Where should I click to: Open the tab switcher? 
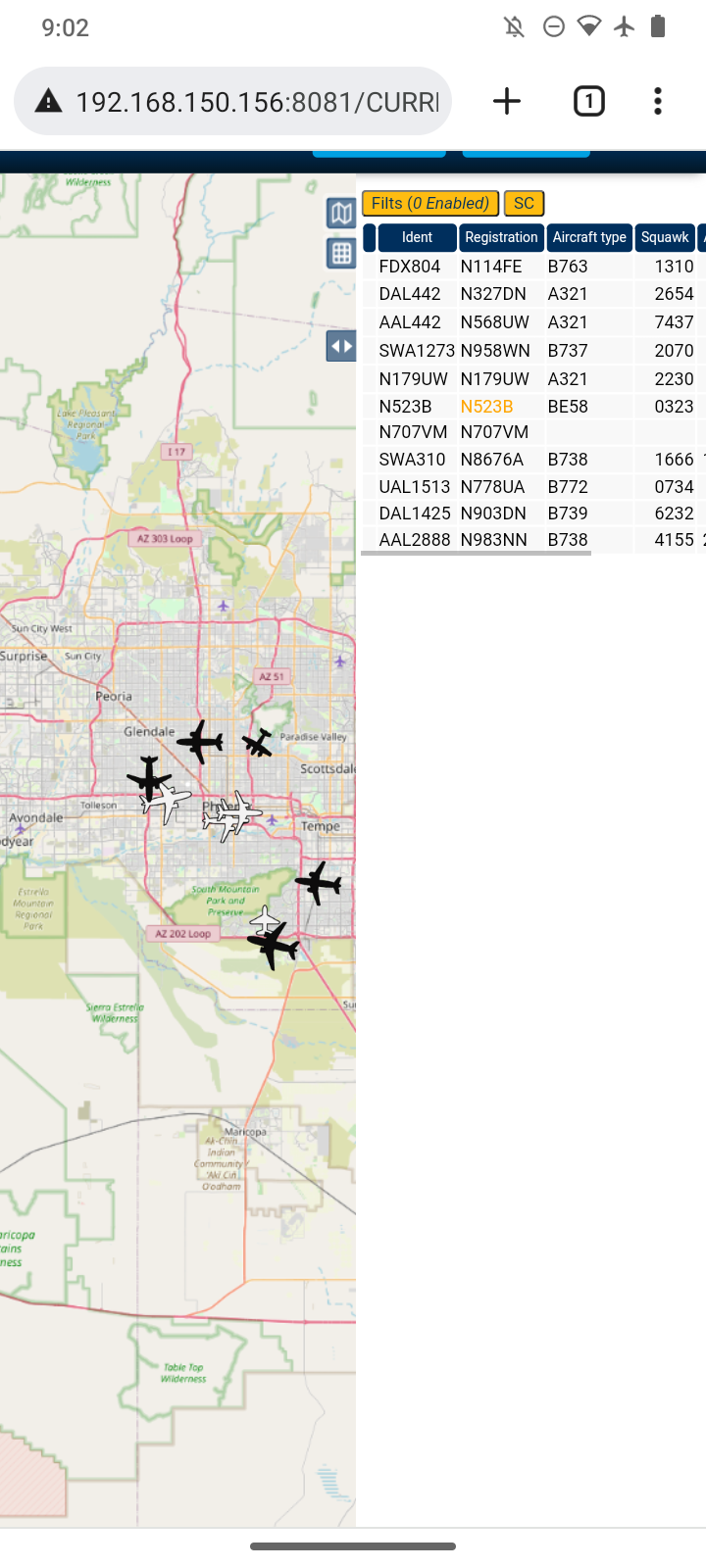pyautogui.click(x=588, y=101)
